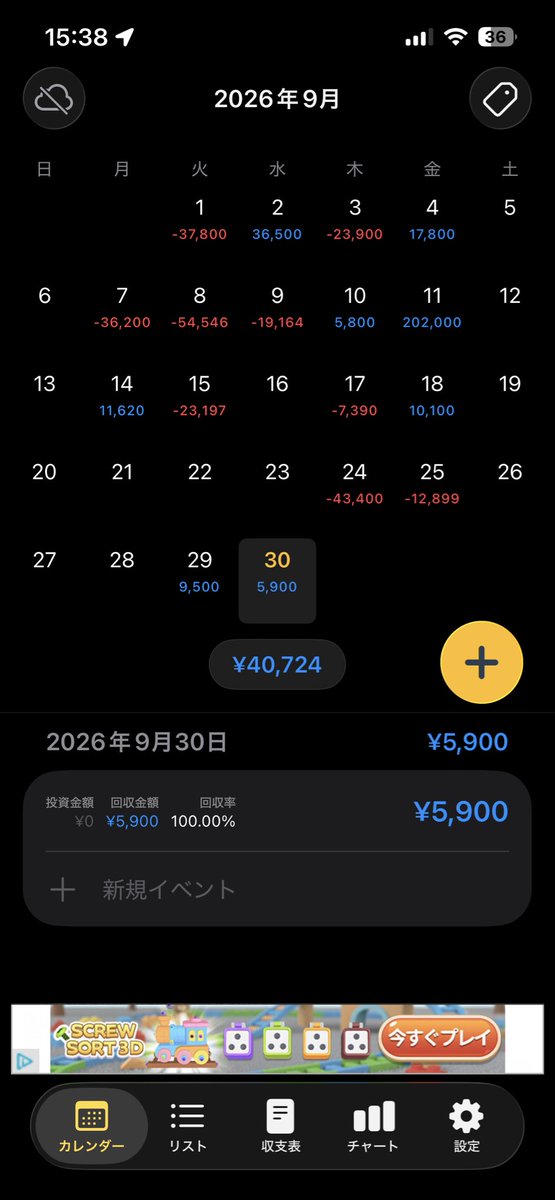Screen dimensions: 555x1200
Task: Switch to the リスト tab
Action: click(x=187, y=1127)
